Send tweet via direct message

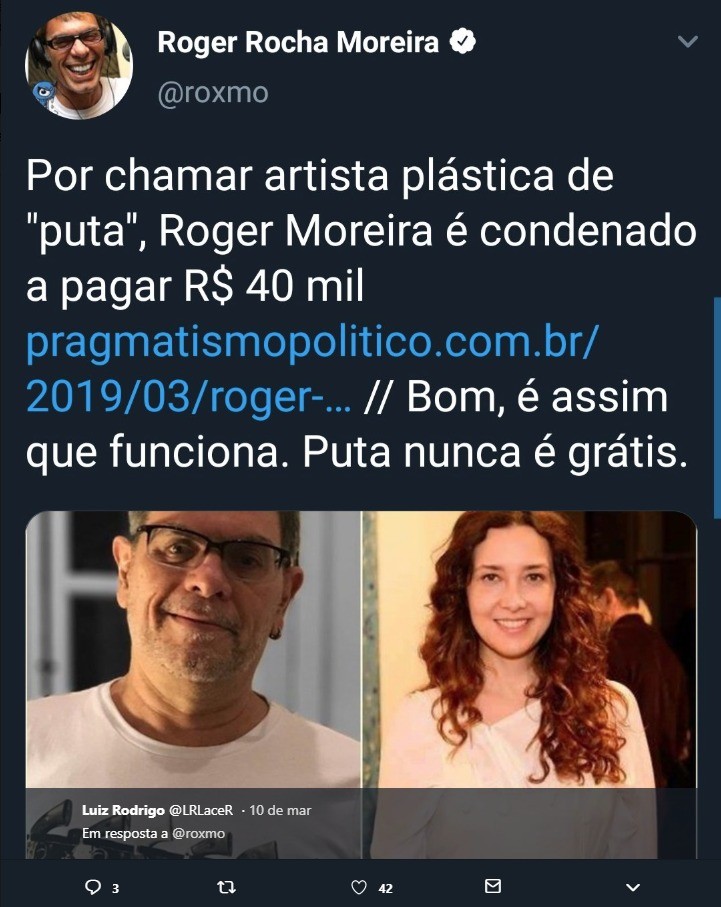(x=493, y=886)
